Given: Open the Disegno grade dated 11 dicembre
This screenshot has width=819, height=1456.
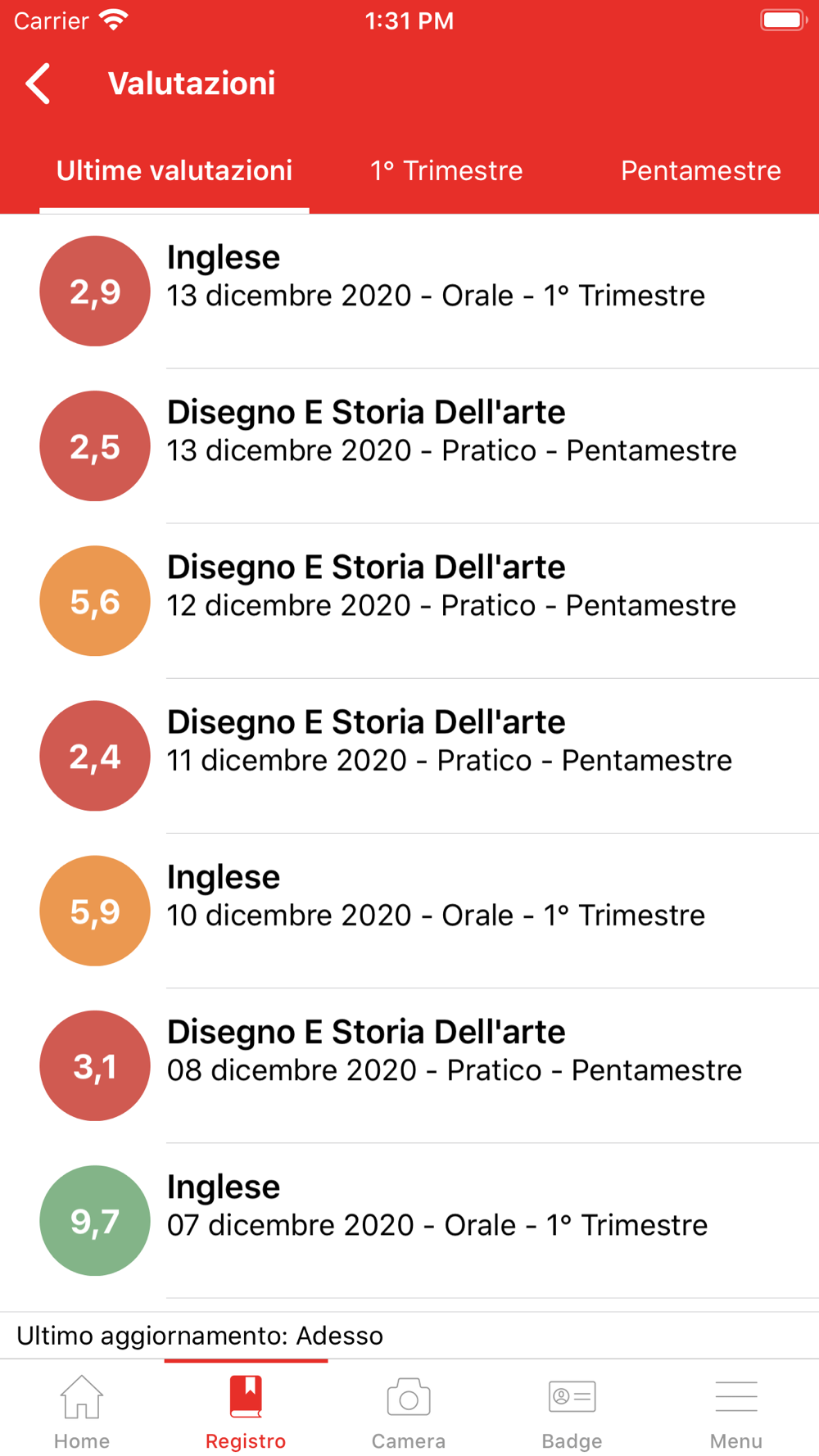Looking at the screenshot, I should click(409, 756).
